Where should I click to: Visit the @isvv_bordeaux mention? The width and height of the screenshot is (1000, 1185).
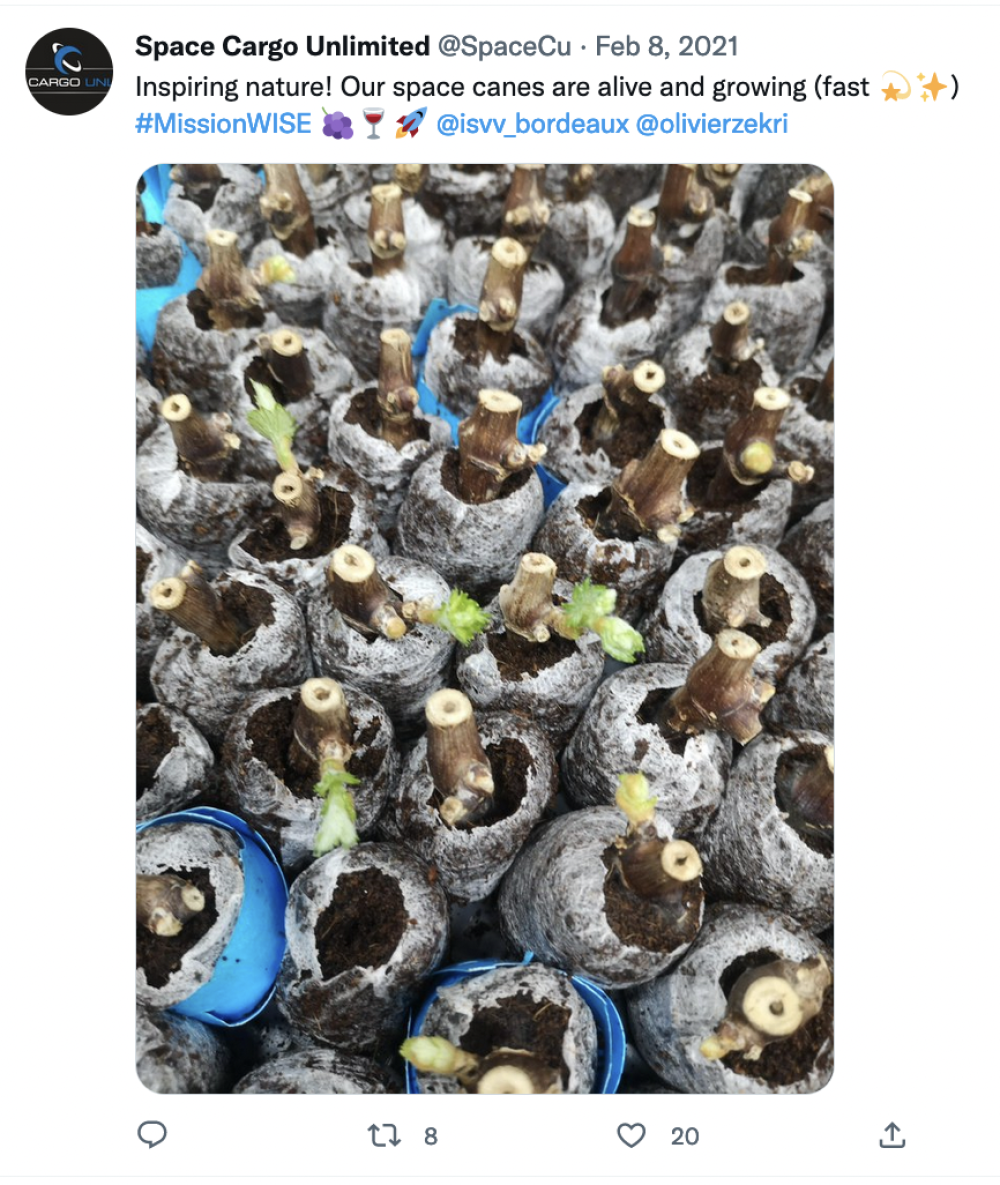pos(533,124)
